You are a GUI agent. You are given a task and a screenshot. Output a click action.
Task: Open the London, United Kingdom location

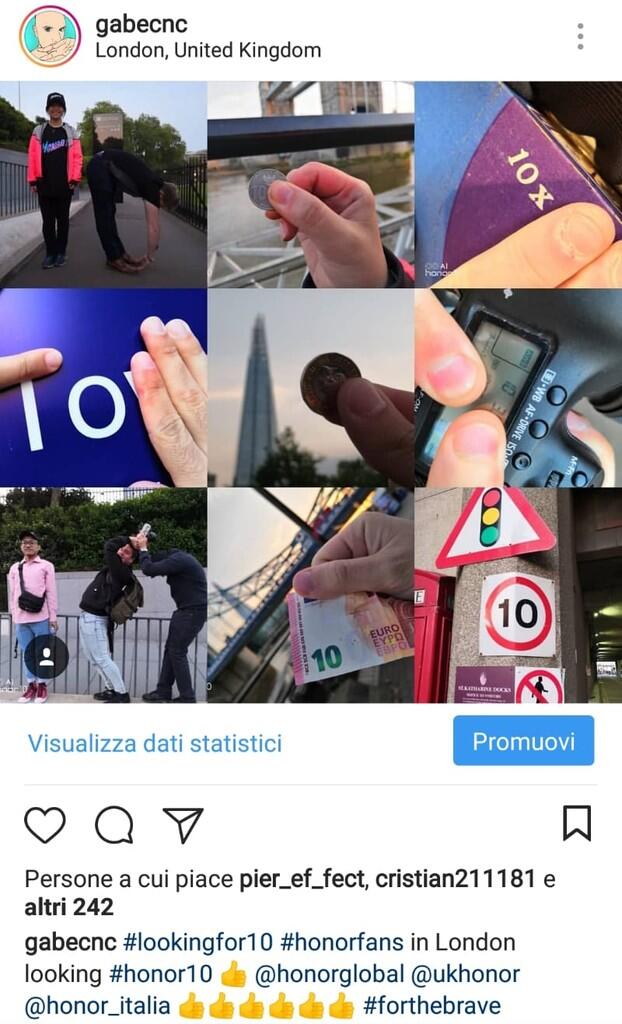pyautogui.click(x=208, y=50)
